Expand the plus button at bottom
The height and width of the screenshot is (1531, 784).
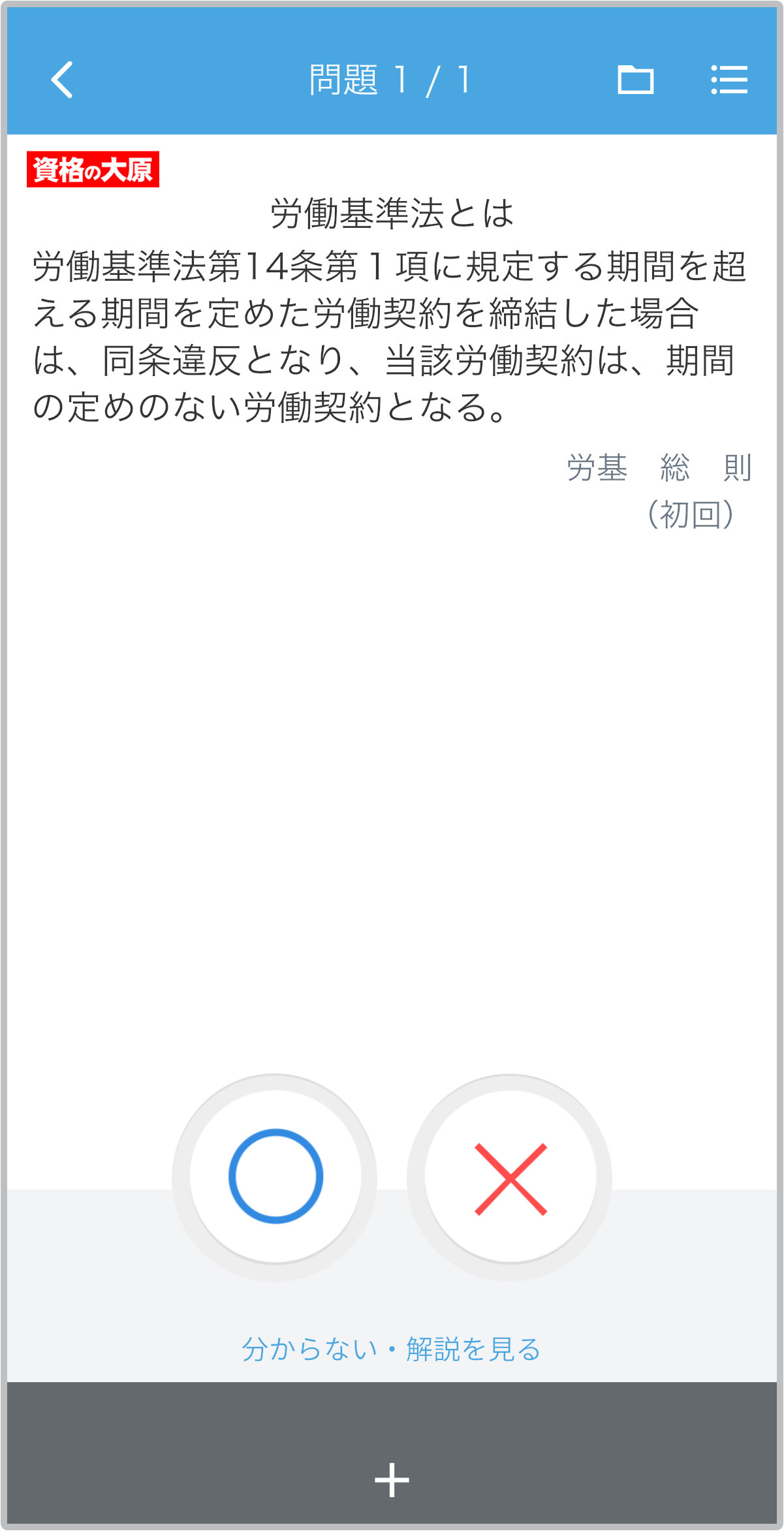point(392,1479)
